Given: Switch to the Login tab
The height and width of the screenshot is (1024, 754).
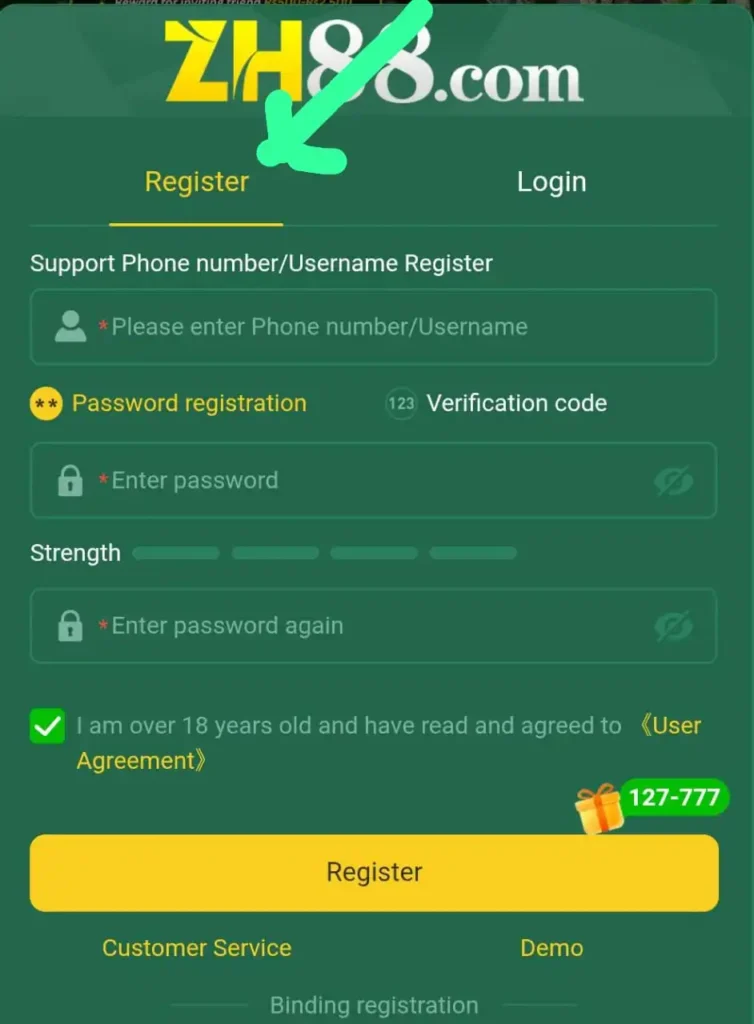Looking at the screenshot, I should [x=551, y=182].
